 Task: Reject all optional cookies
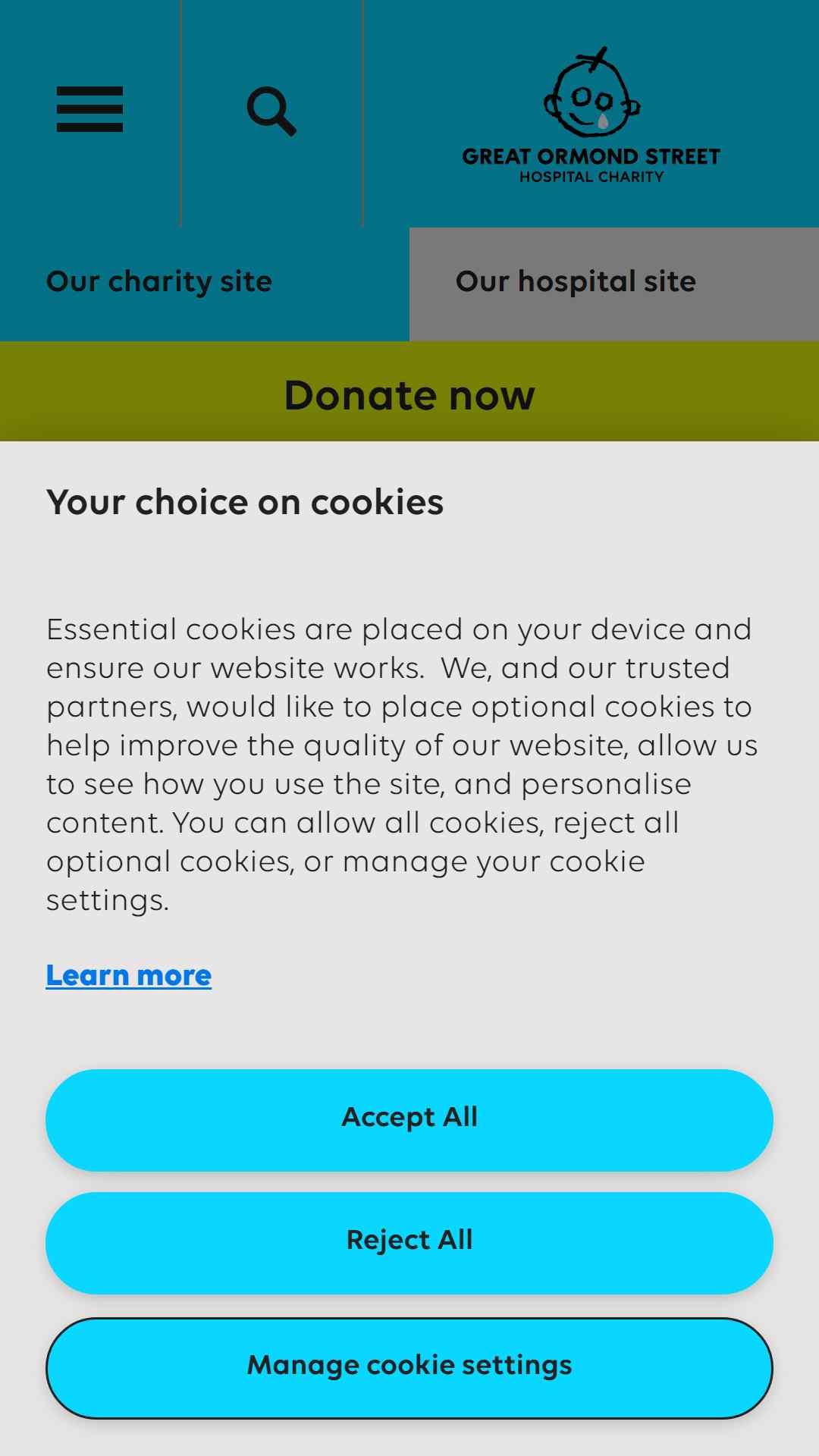[x=409, y=1243]
